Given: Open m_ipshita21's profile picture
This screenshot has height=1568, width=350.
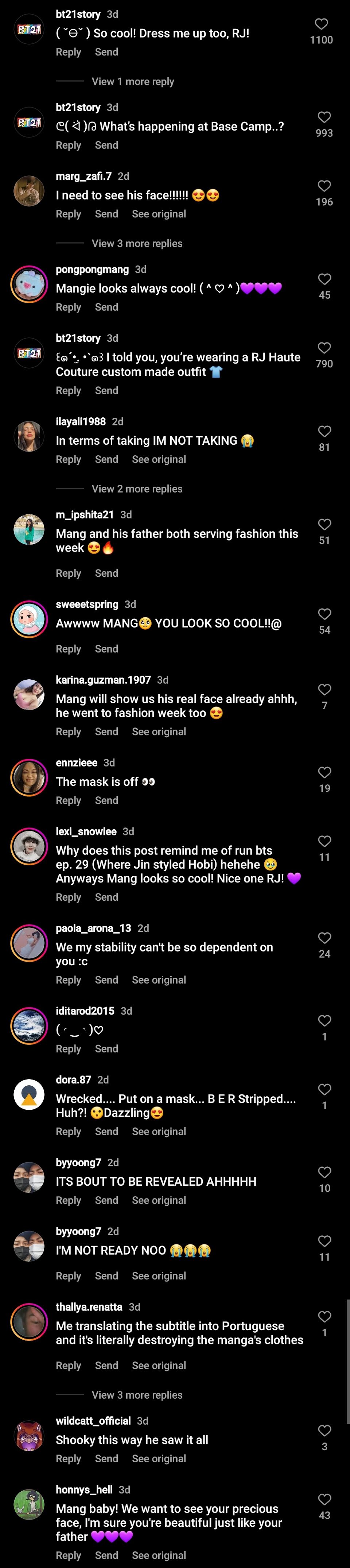Looking at the screenshot, I should click(28, 530).
